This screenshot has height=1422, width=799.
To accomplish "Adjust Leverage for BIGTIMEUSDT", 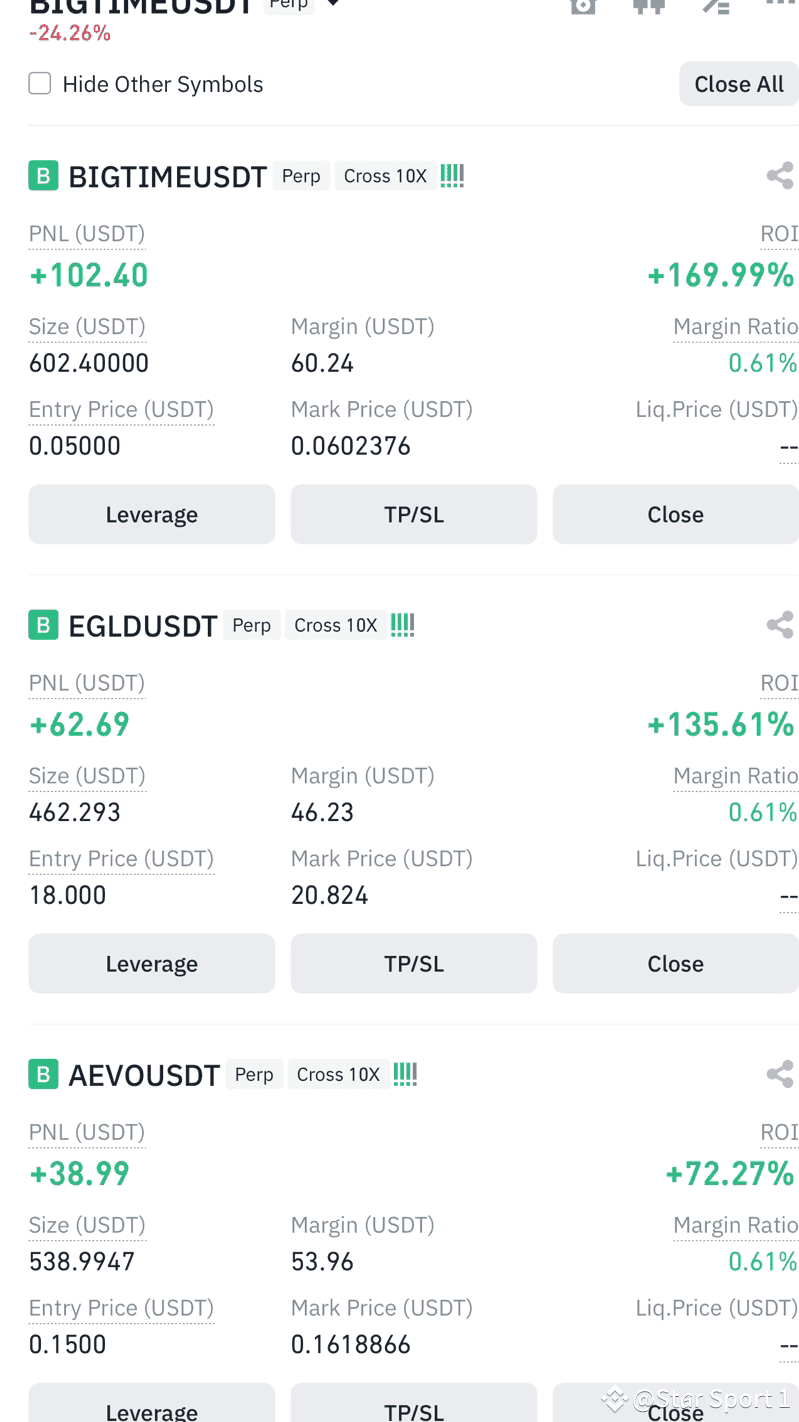I will click(152, 514).
